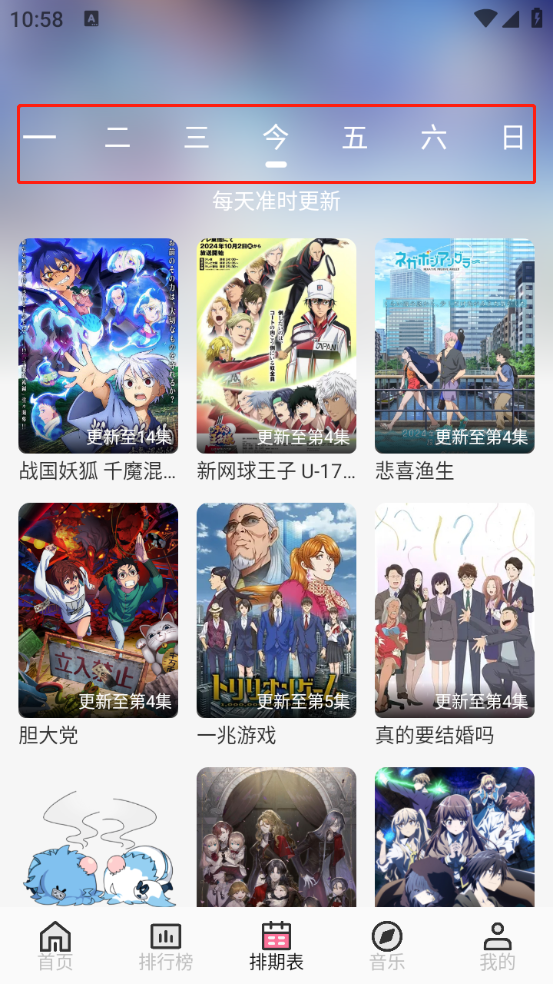Screen dimensions: 553x984
Task: Go to the 我的 profile tab
Action: coord(497,946)
